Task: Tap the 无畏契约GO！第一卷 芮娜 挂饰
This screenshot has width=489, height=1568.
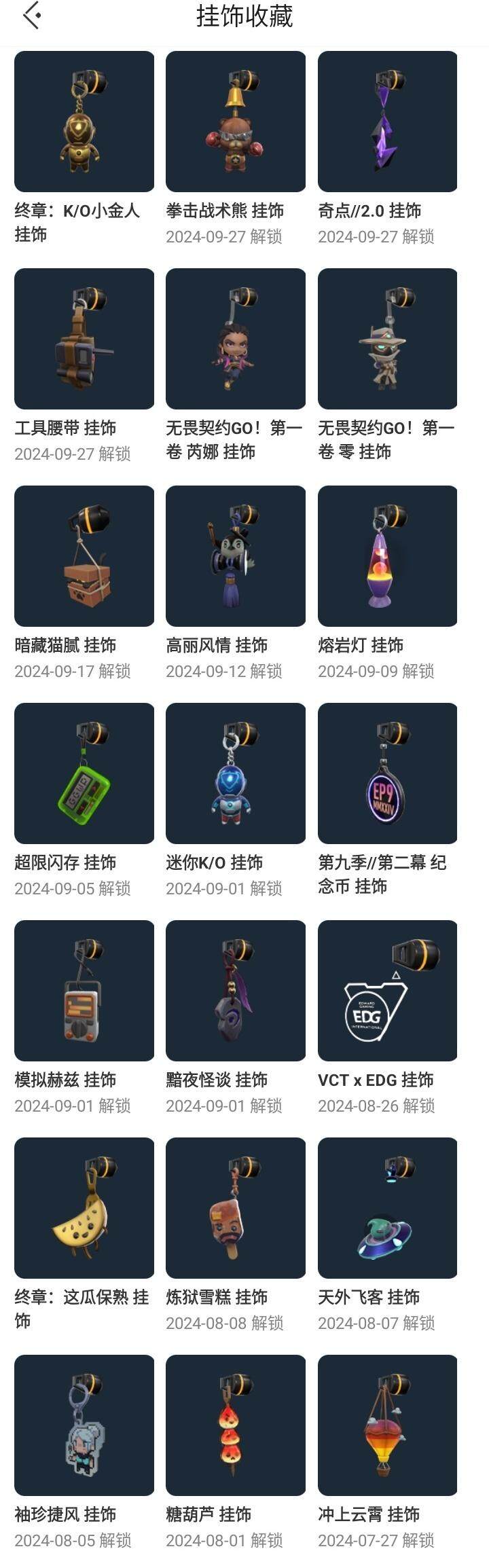Action: 236,339
